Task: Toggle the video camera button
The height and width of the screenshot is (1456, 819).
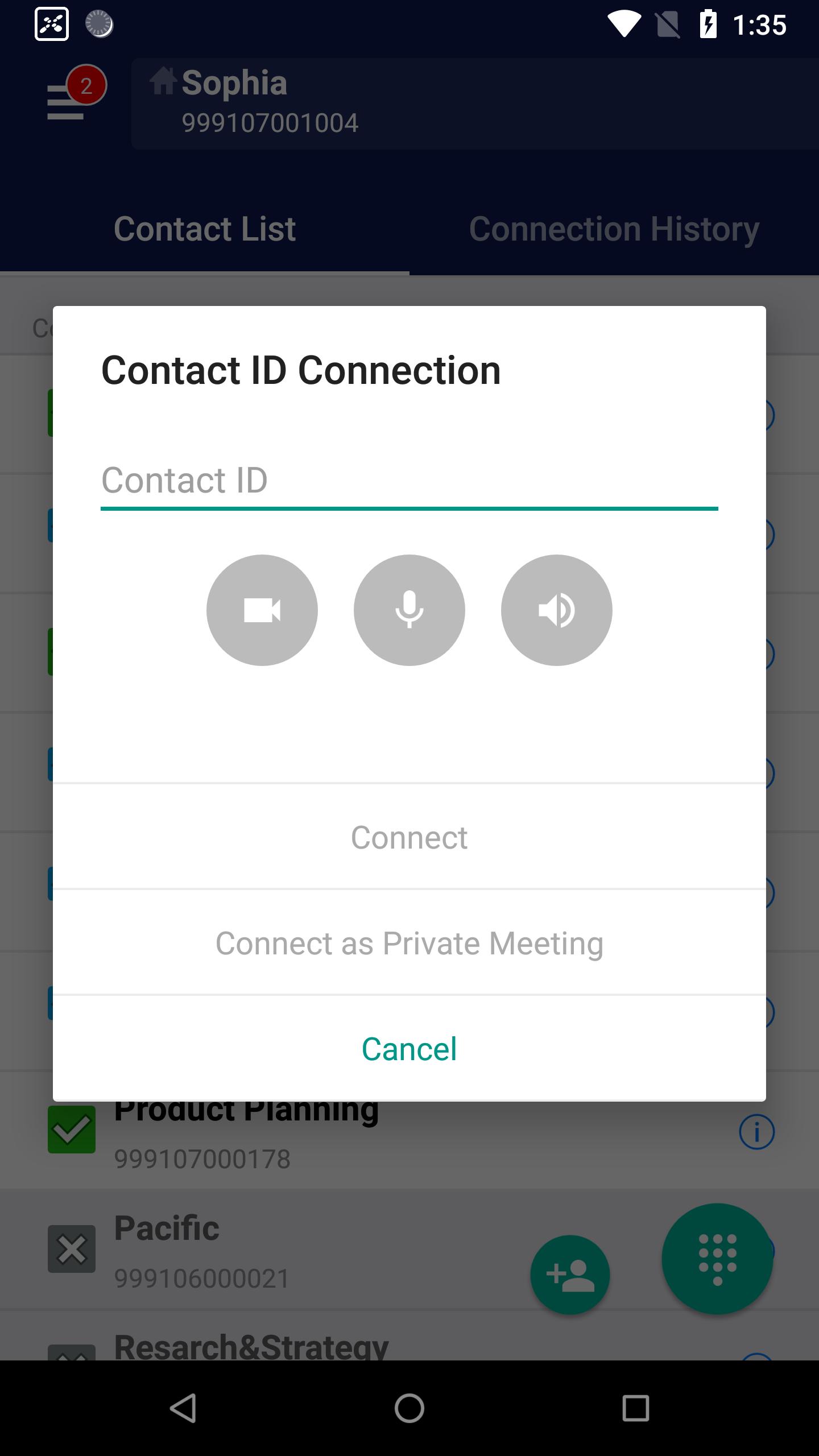Action: [262, 610]
